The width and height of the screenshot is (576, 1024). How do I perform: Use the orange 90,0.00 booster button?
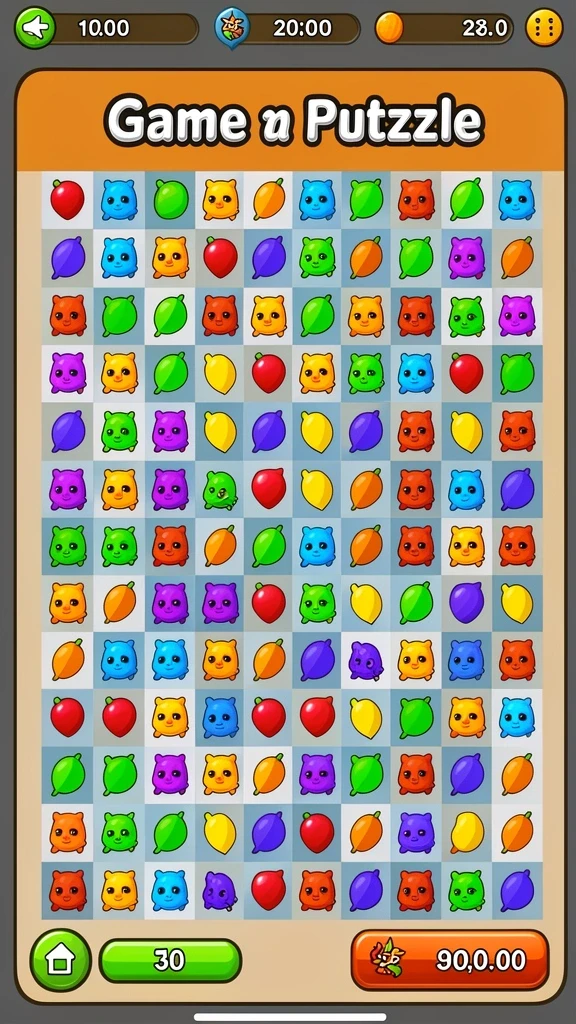[x=450, y=959]
